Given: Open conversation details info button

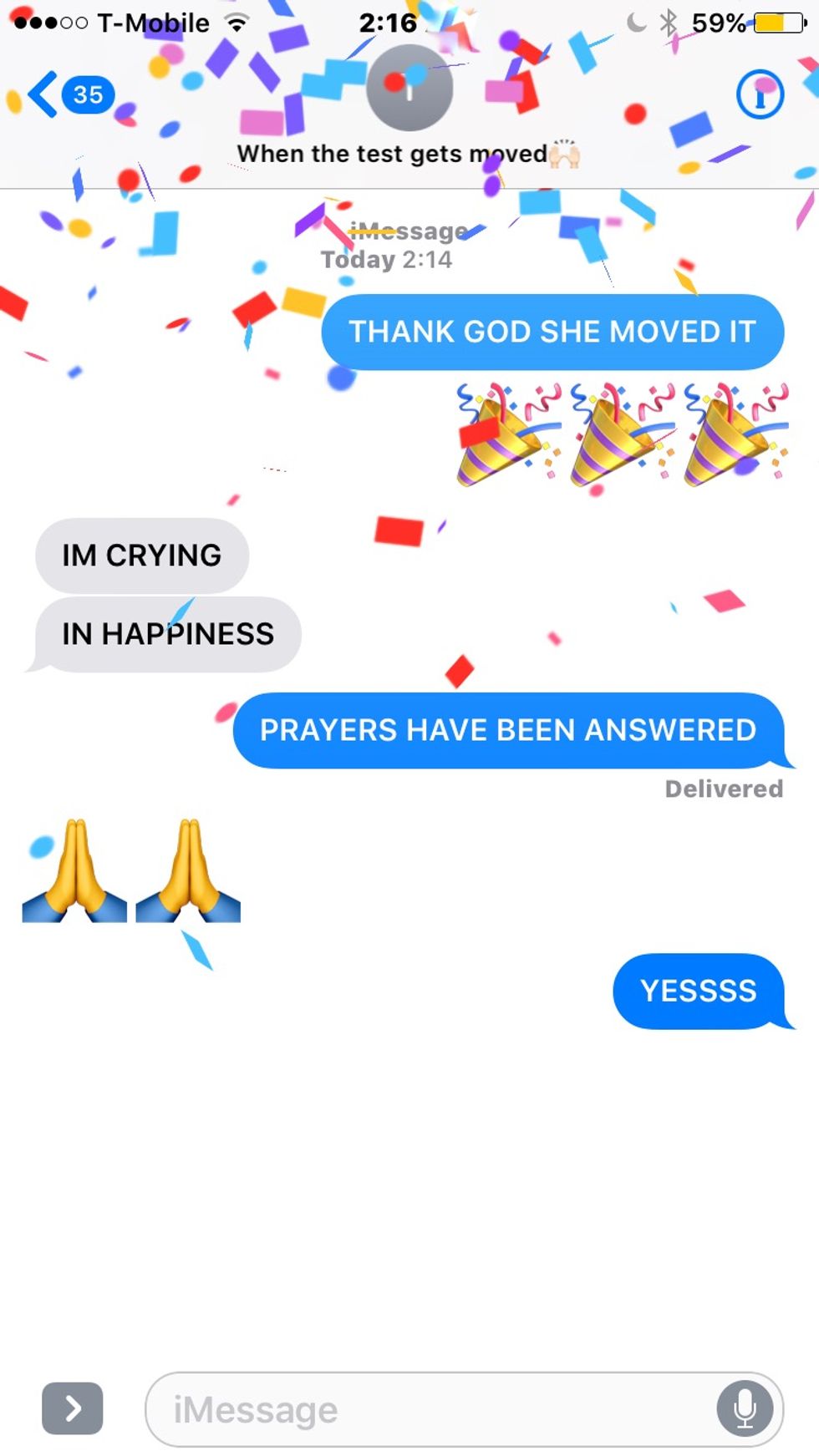Looking at the screenshot, I should pyautogui.click(x=759, y=94).
